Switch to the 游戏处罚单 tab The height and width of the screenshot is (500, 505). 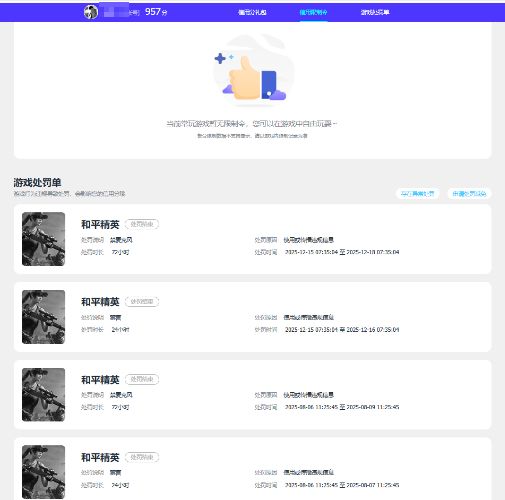(375, 12)
